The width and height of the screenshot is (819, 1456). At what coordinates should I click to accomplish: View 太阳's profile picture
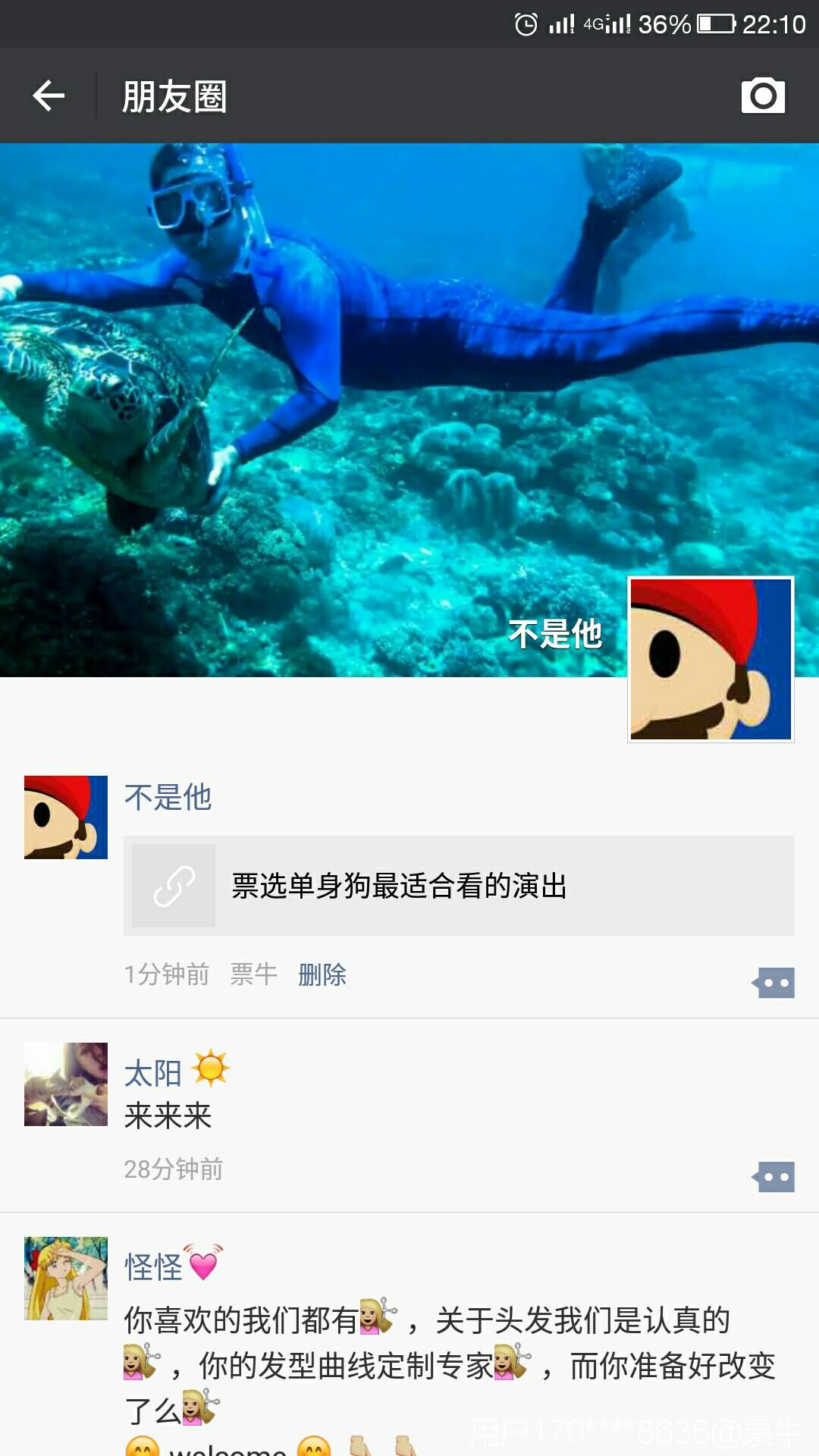point(66,1084)
